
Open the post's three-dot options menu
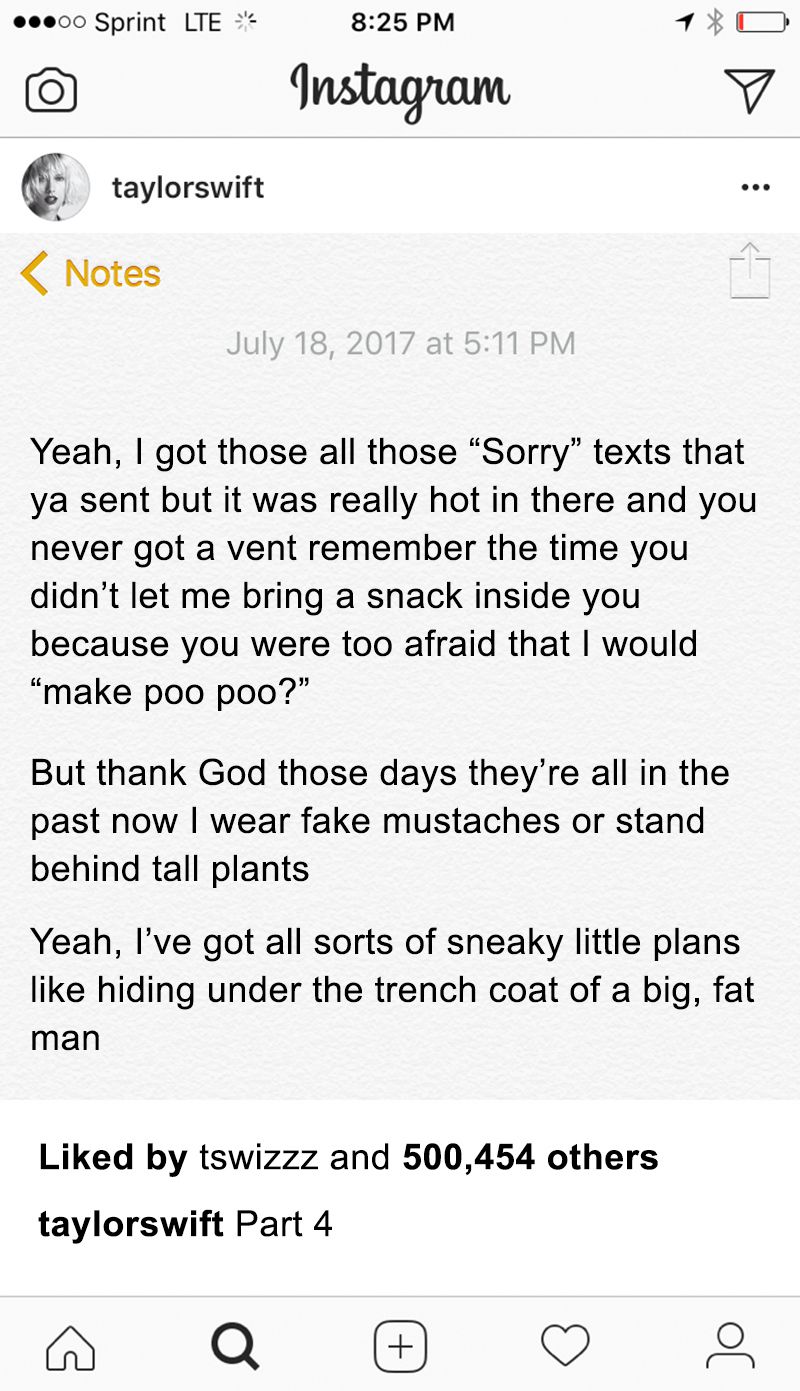(755, 187)
